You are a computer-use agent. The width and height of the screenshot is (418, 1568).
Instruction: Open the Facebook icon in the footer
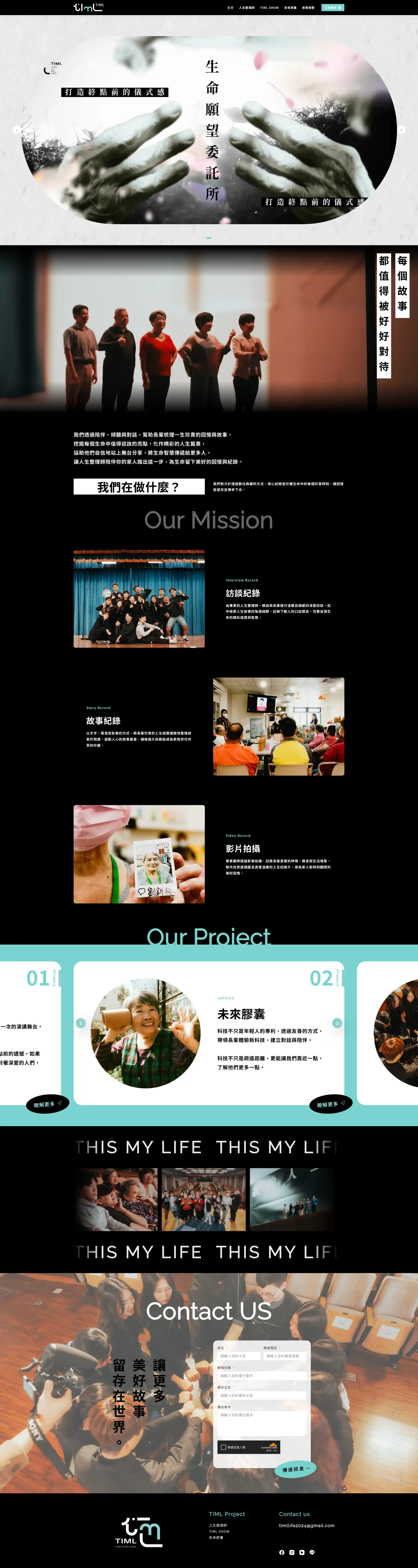tap(282, 1552)
